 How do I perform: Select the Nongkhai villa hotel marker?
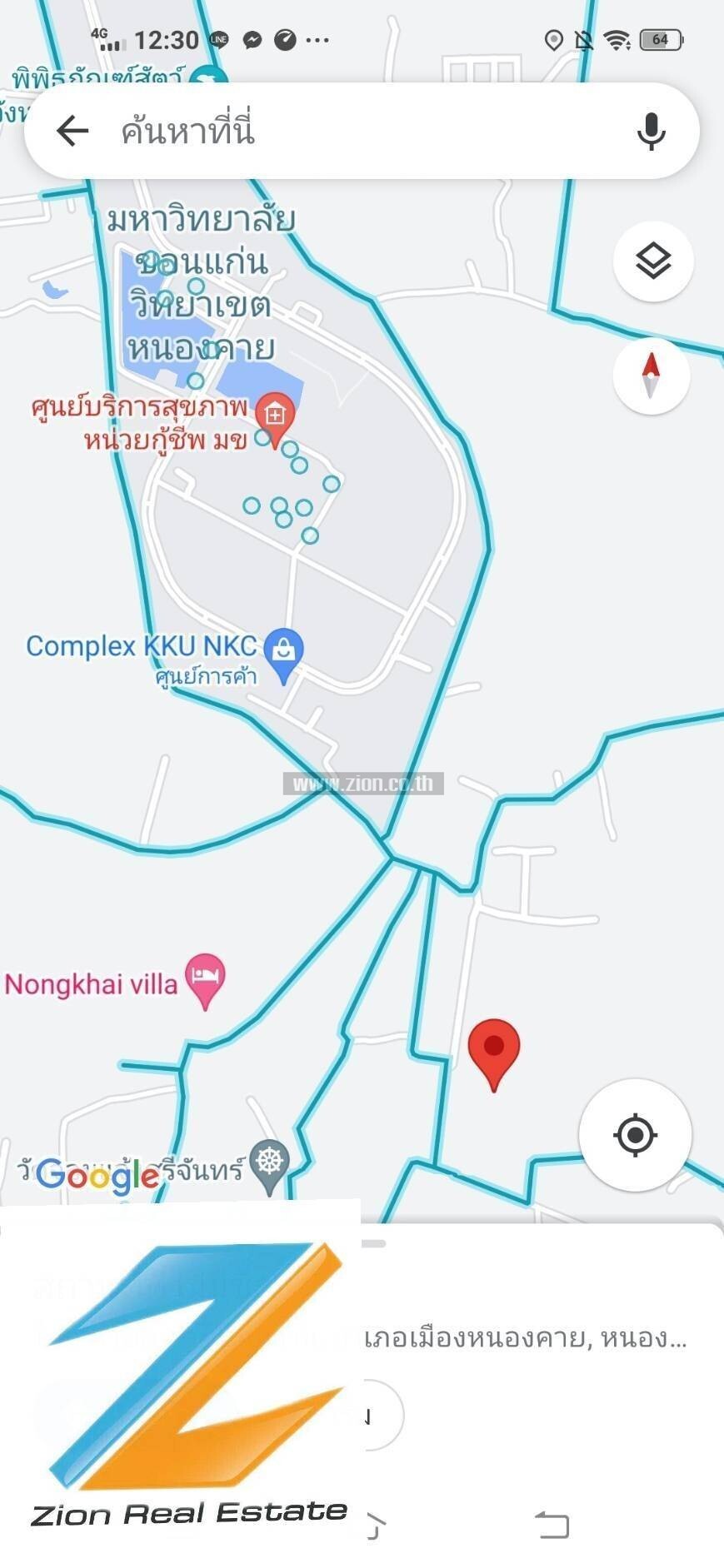(x=206, y=978)
